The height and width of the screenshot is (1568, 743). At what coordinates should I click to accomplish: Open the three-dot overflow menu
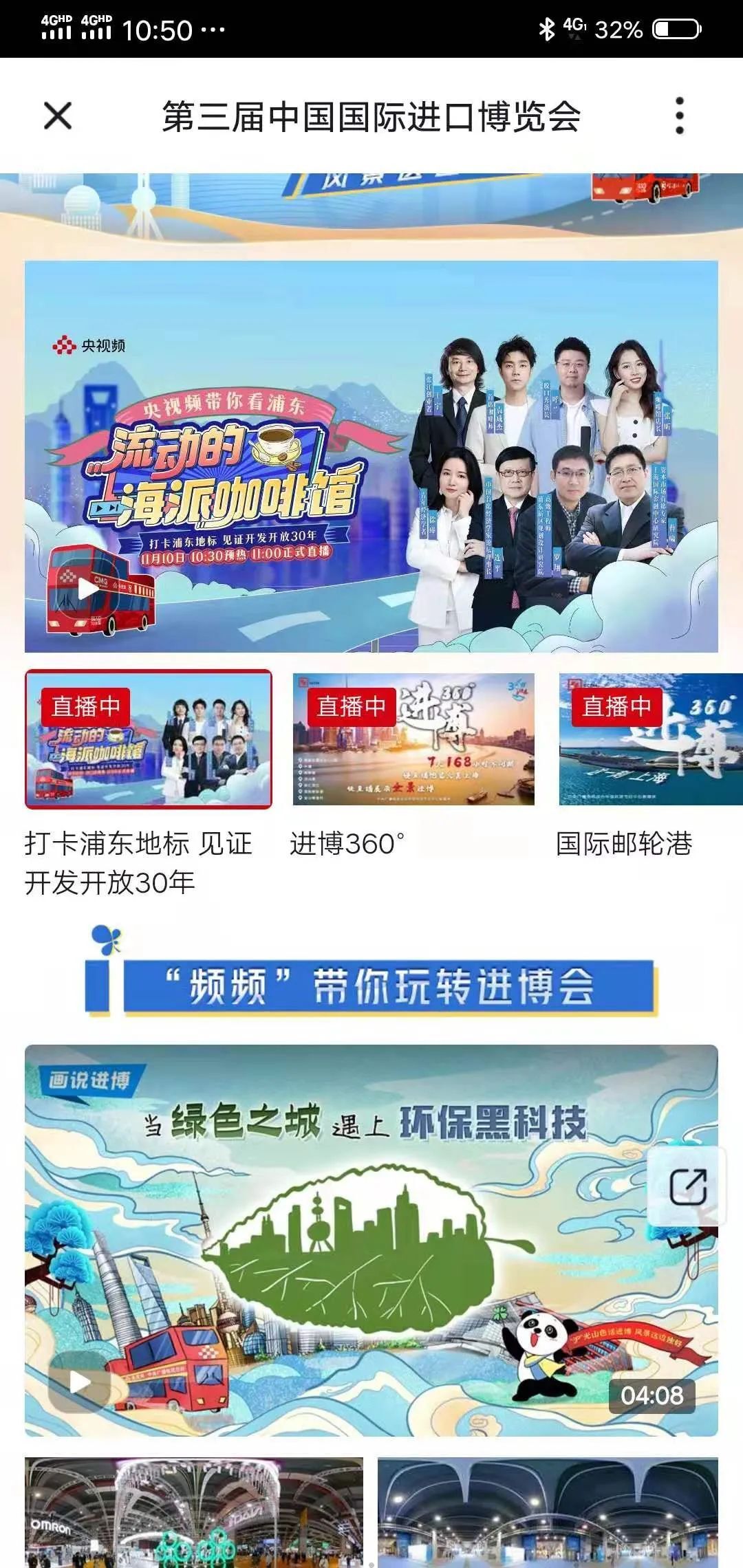(x=680, y=116)
